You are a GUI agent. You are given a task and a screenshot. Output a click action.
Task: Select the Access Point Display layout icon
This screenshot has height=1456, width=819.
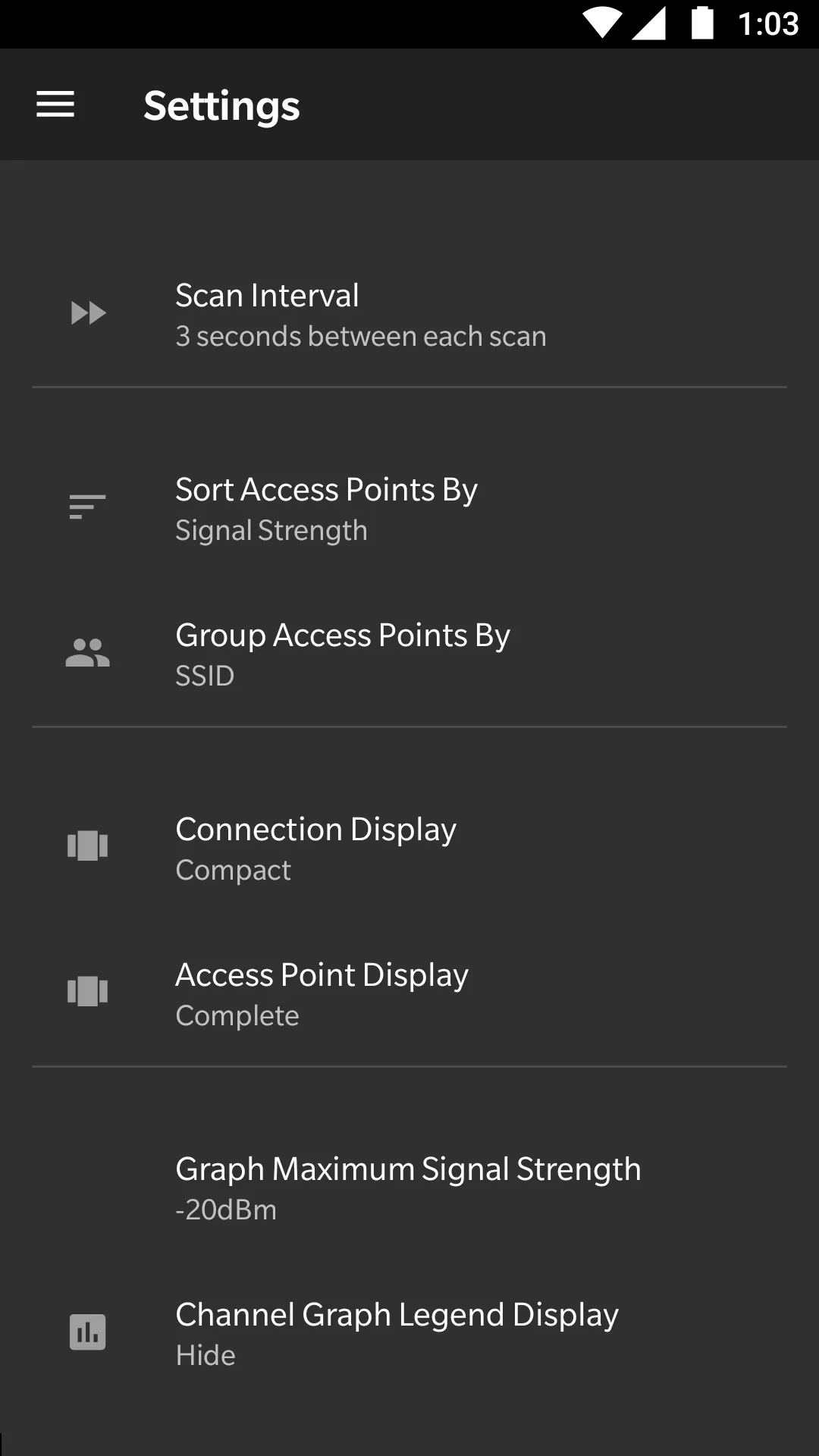86,991
